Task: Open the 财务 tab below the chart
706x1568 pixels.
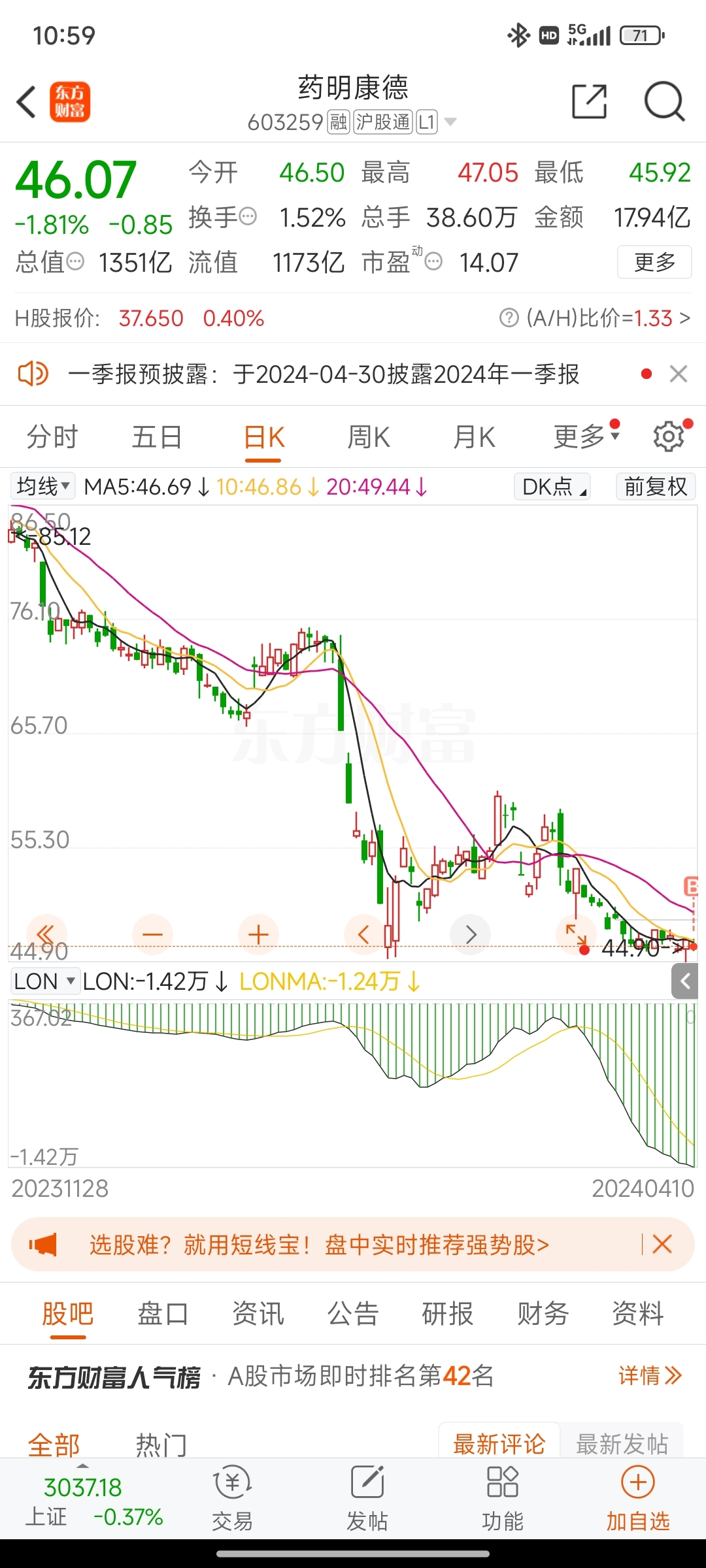Action: click(542, 1313)
